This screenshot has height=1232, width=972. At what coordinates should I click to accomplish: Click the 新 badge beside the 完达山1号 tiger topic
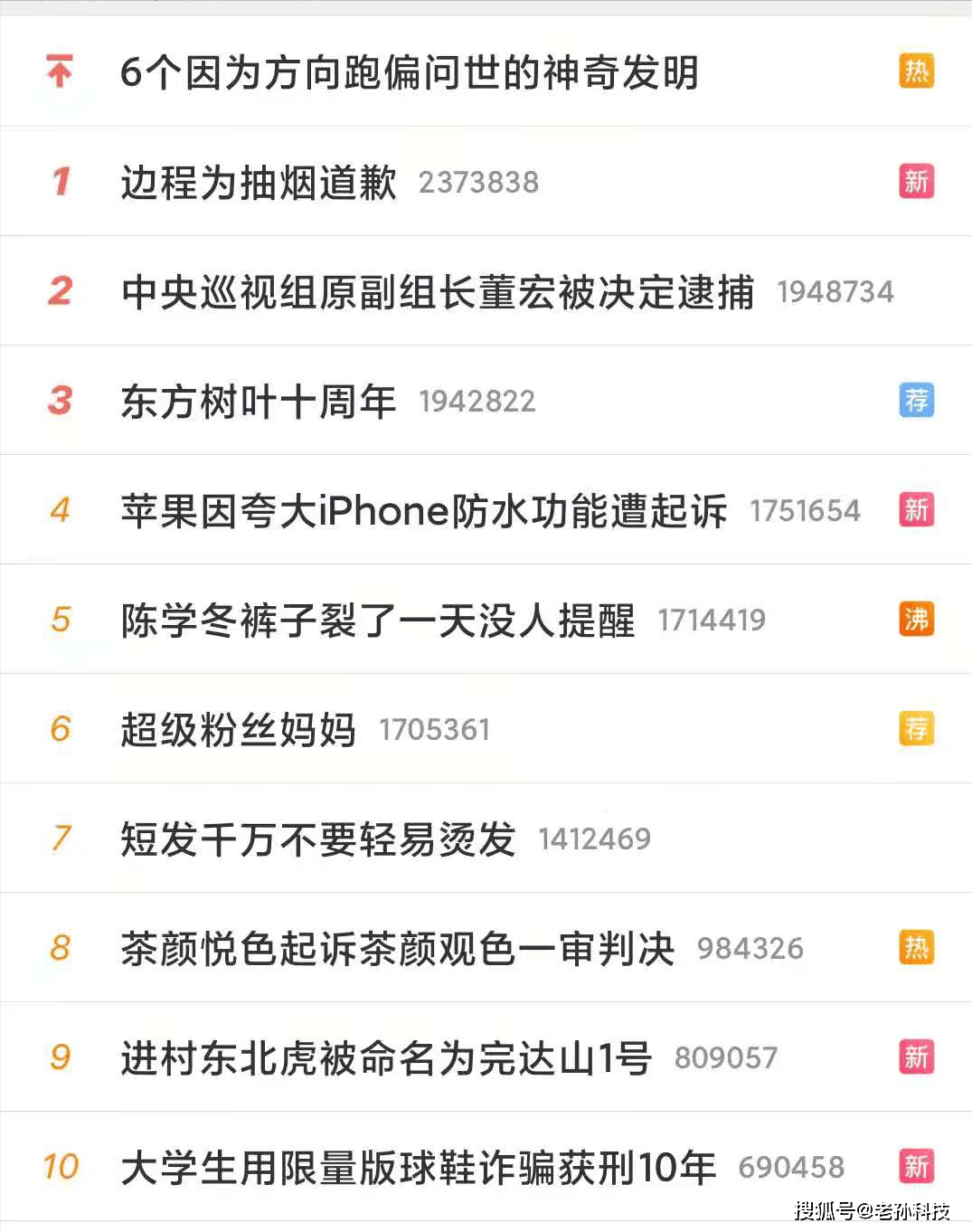pos(916,1057)
